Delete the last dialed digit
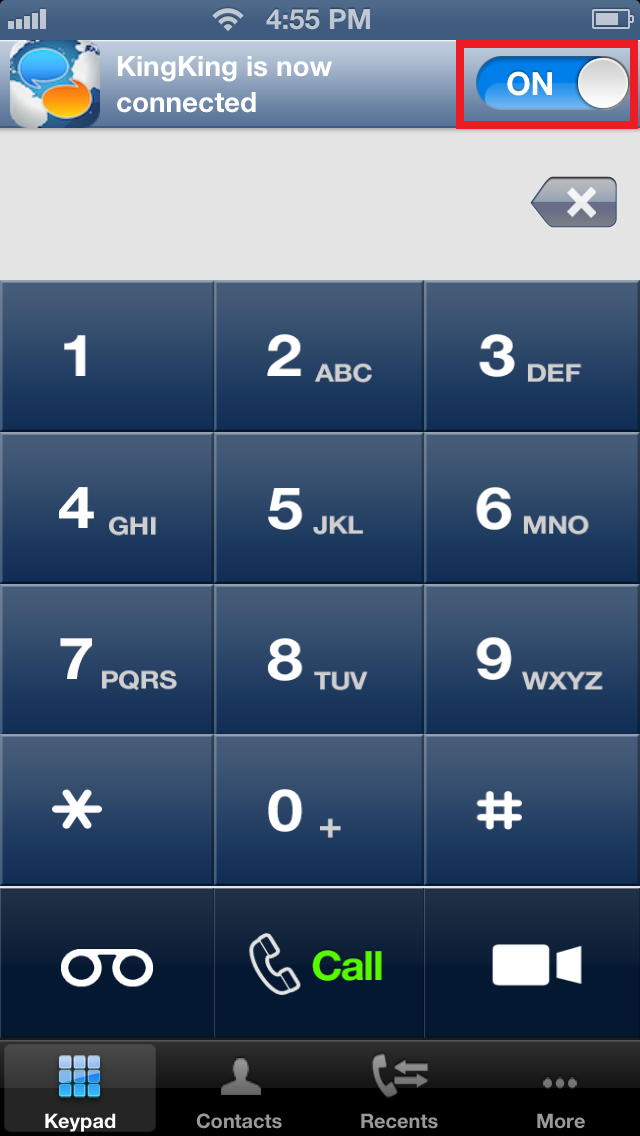The width and height of the screenshot is (640, 1136). tap(574, 204)
